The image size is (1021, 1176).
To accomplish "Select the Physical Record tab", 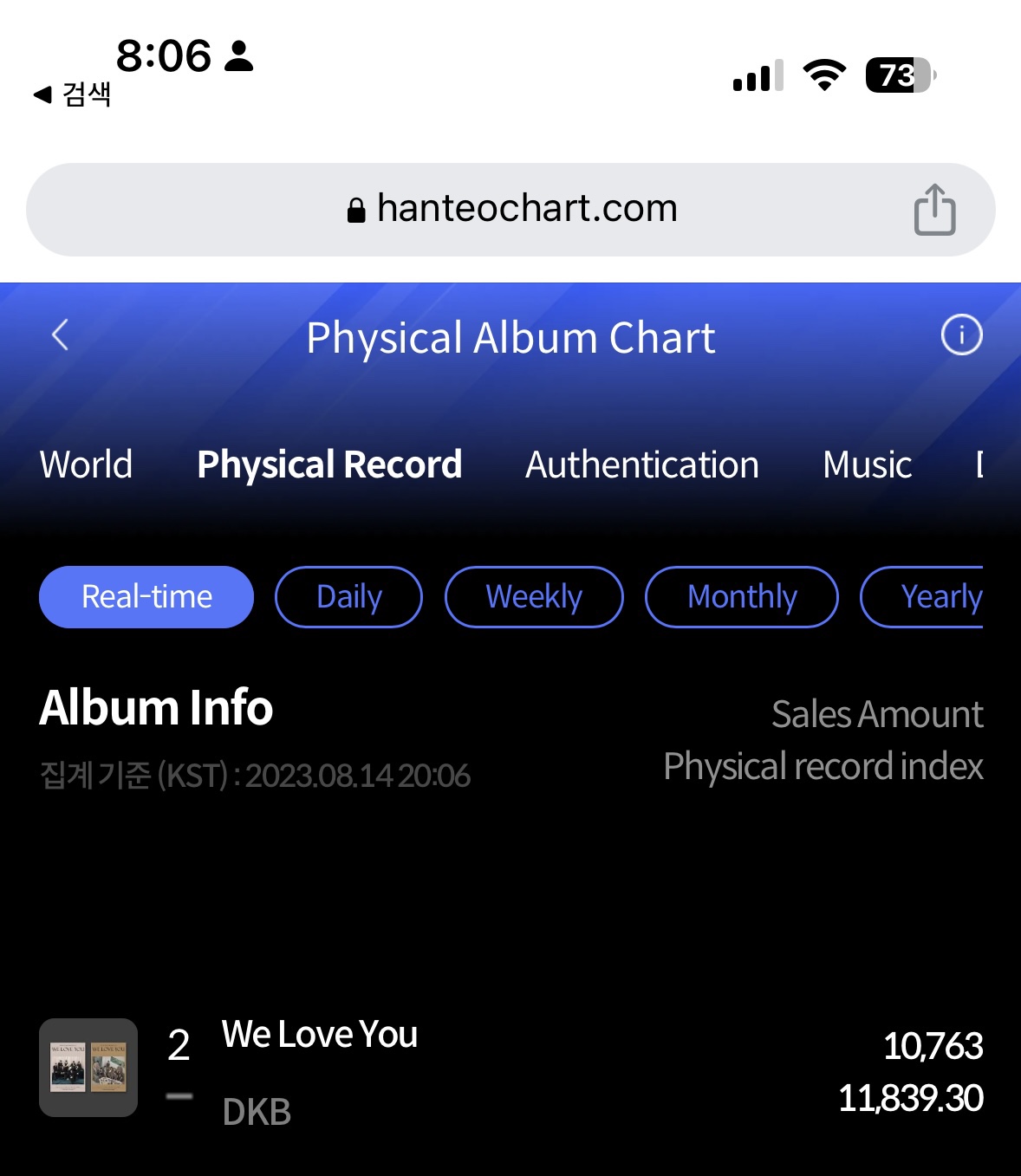I will (x=329, y=465).
